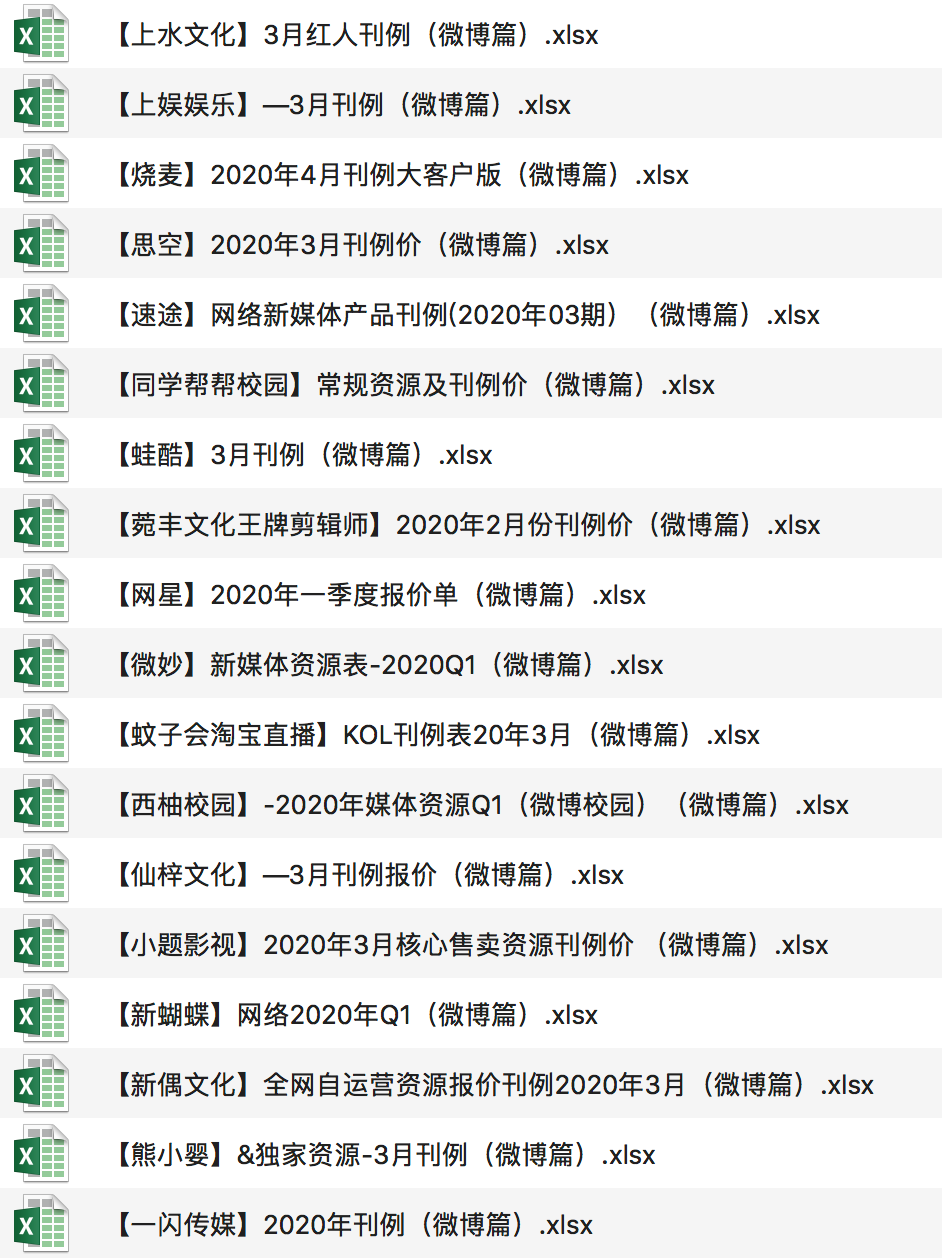
Task: Open 【仙梓文化】3月刊例报价 spreadsheet
Action: [368, 875]
